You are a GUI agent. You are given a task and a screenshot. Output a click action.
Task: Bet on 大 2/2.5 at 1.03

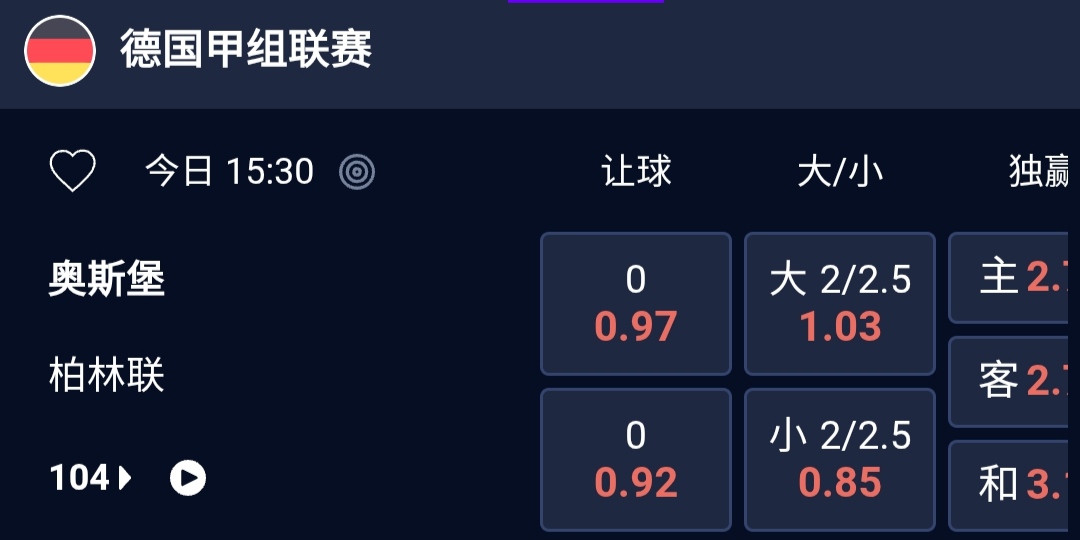(x=840, y=304)
